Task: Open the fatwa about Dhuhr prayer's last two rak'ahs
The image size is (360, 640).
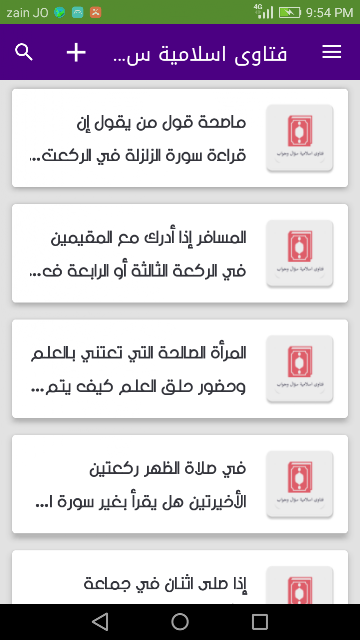Action: coord(180,484)
